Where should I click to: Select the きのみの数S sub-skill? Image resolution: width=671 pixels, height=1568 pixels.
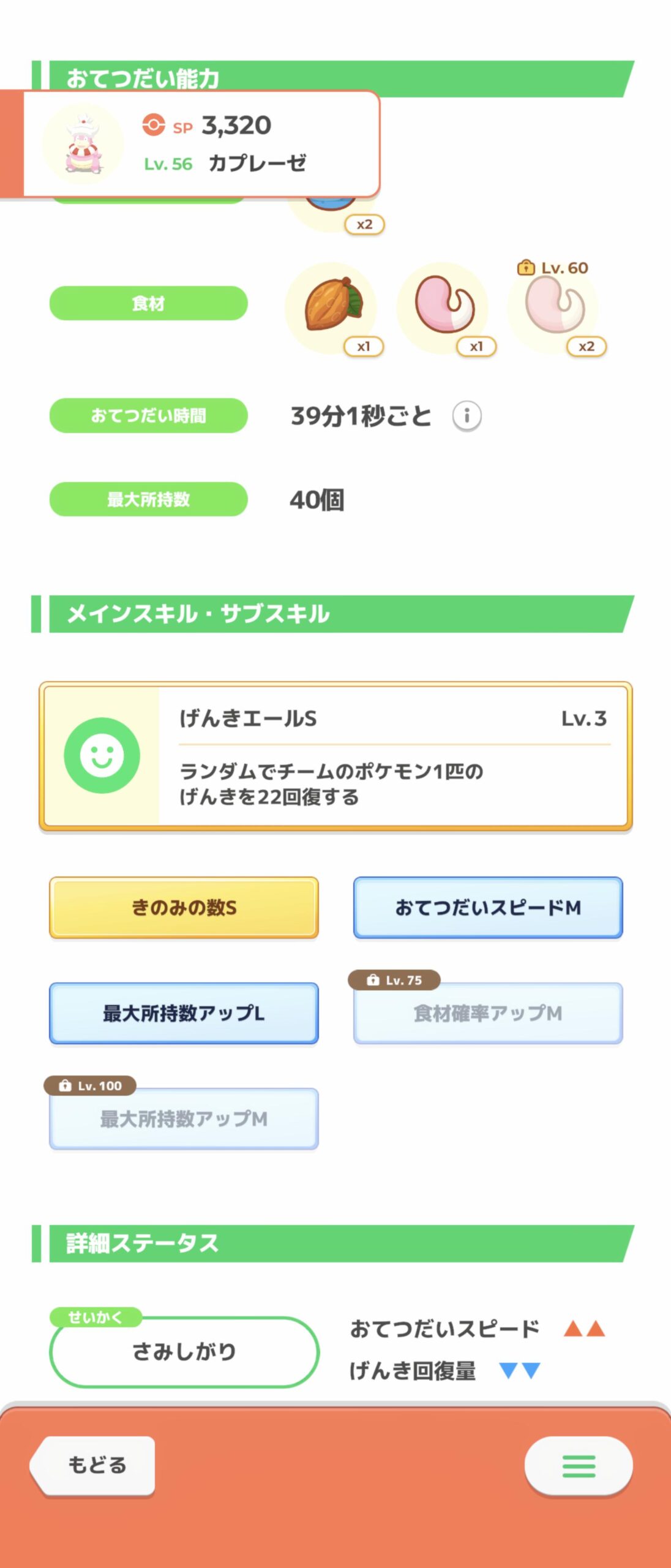(184, 908)
